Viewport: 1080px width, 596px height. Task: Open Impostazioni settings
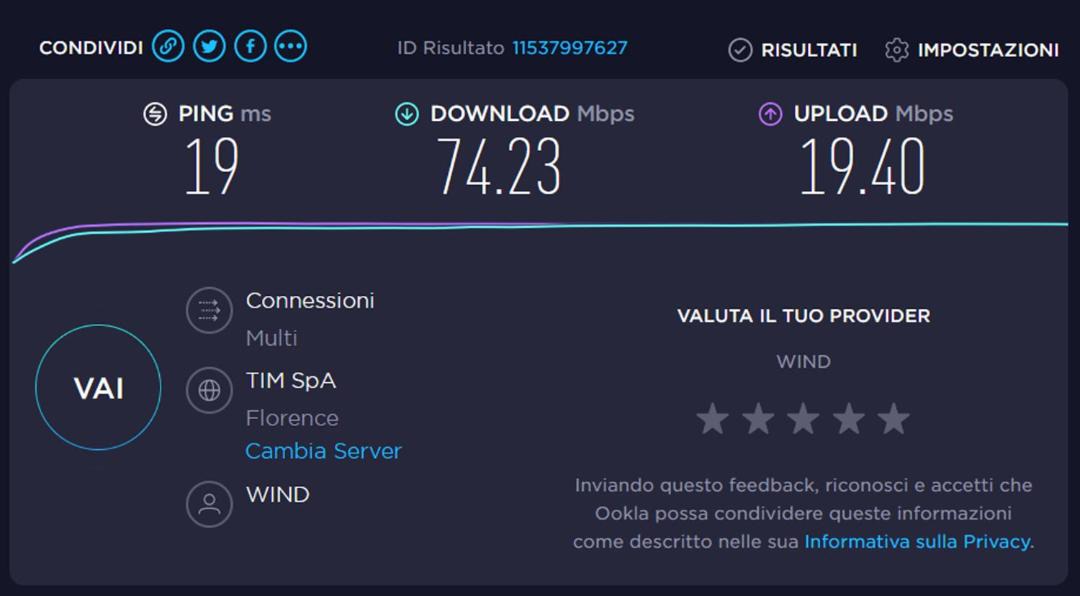[971, 50]
